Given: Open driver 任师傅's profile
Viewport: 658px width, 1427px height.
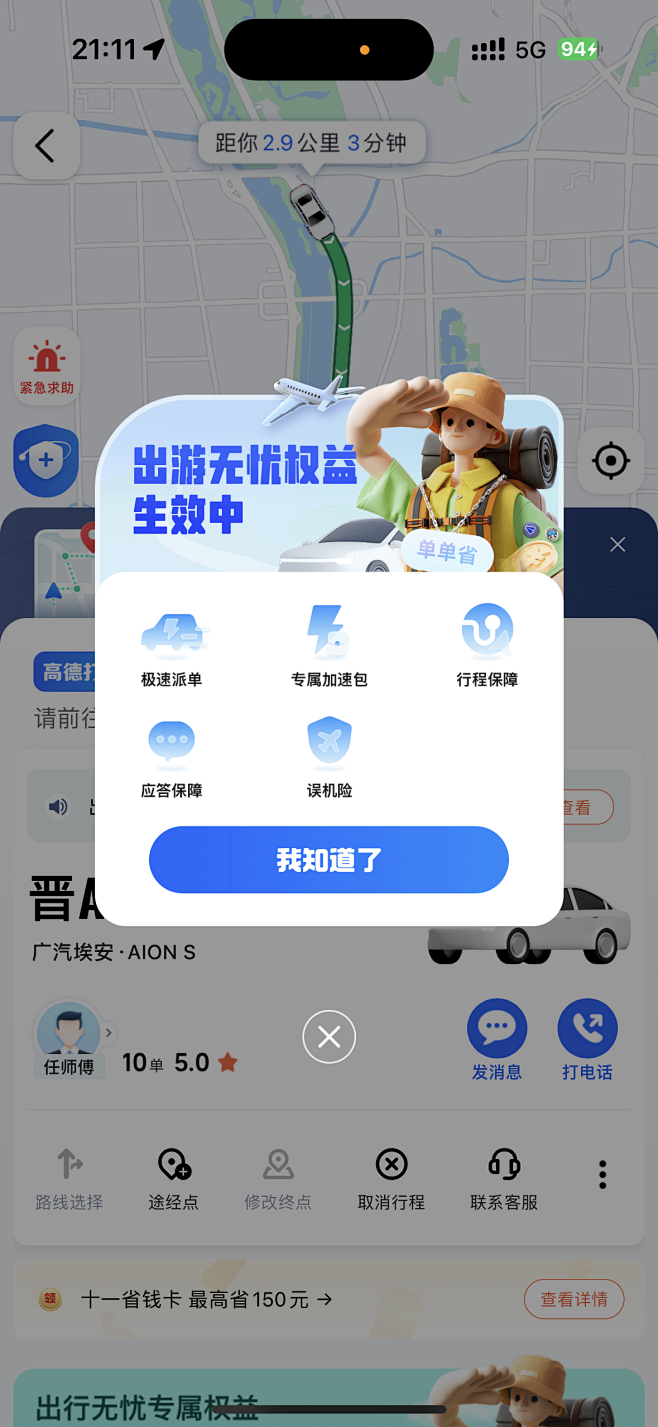Looking at the screenshot, I should (x=70, y=1038).
